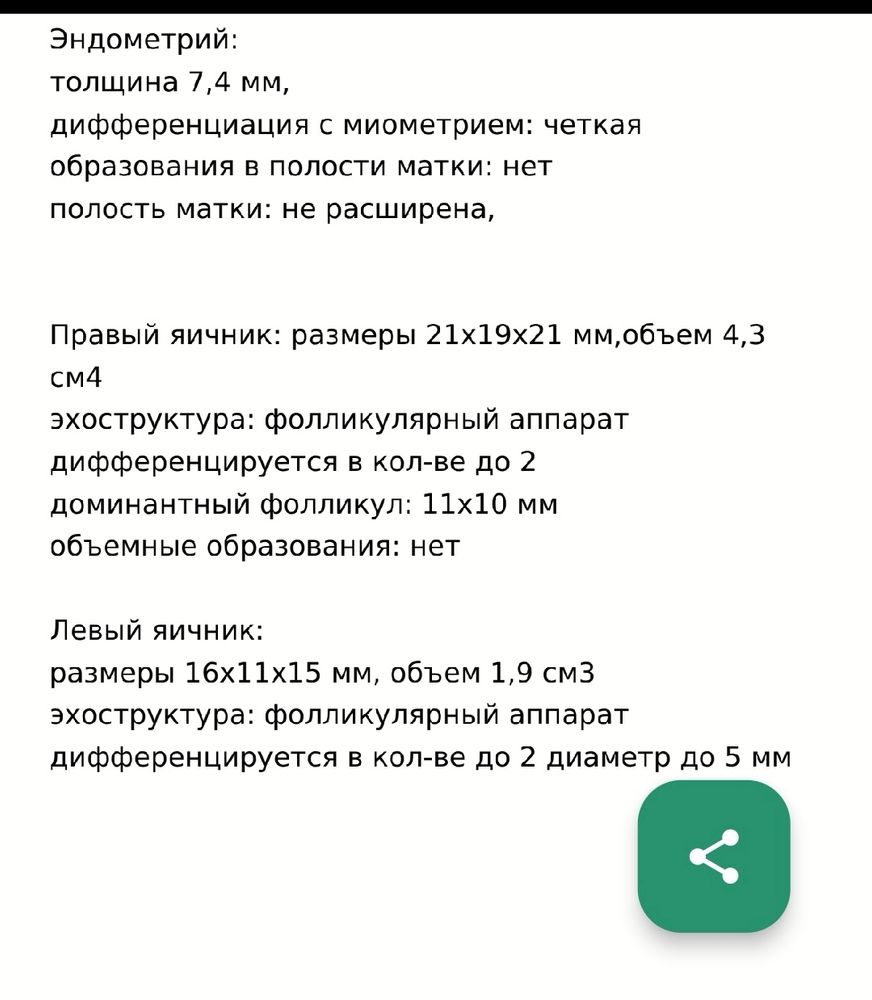Select "эхоструктура: фолликулярный аппарат" under right ovary
Screen dimensions: 872x1000
(338, 419)
